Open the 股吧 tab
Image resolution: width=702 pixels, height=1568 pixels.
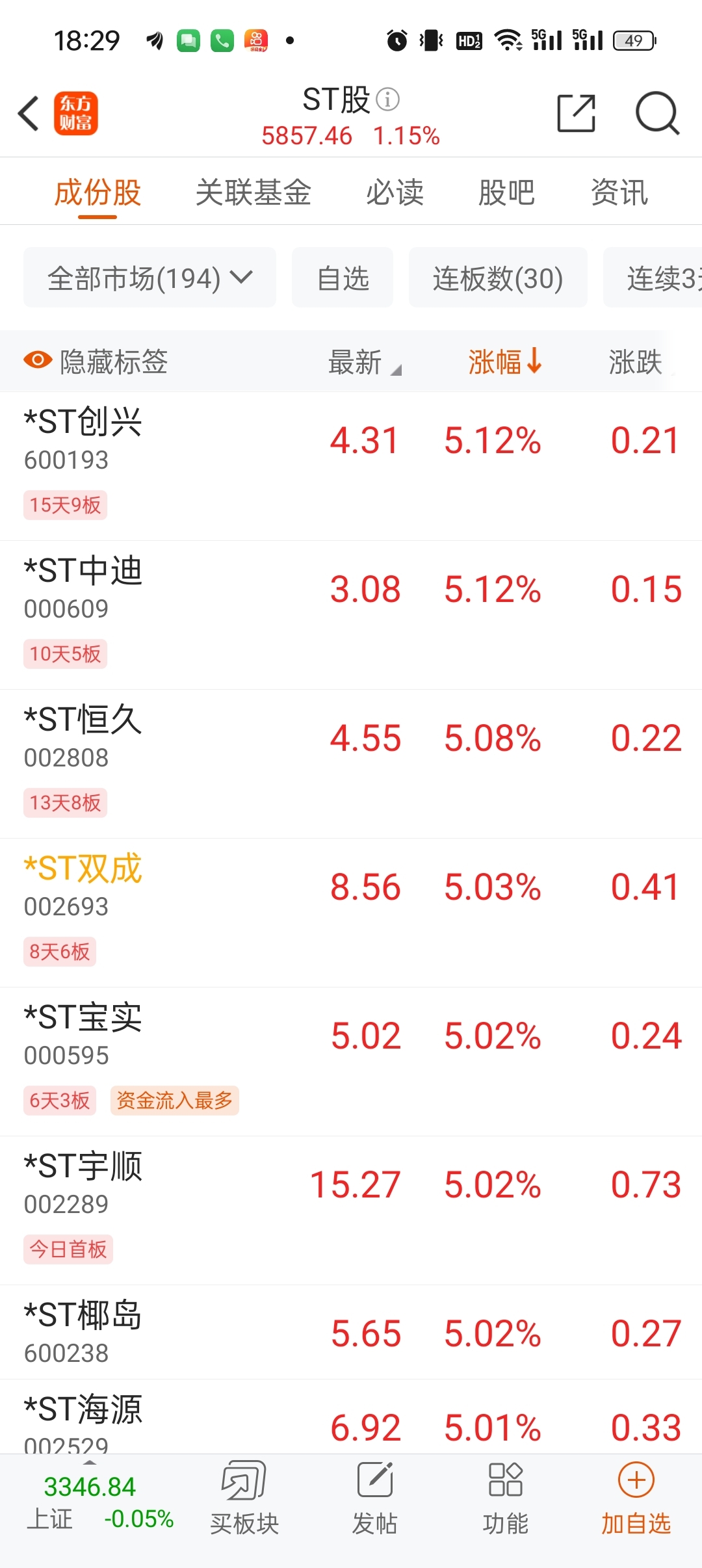(x=506, y=192)
